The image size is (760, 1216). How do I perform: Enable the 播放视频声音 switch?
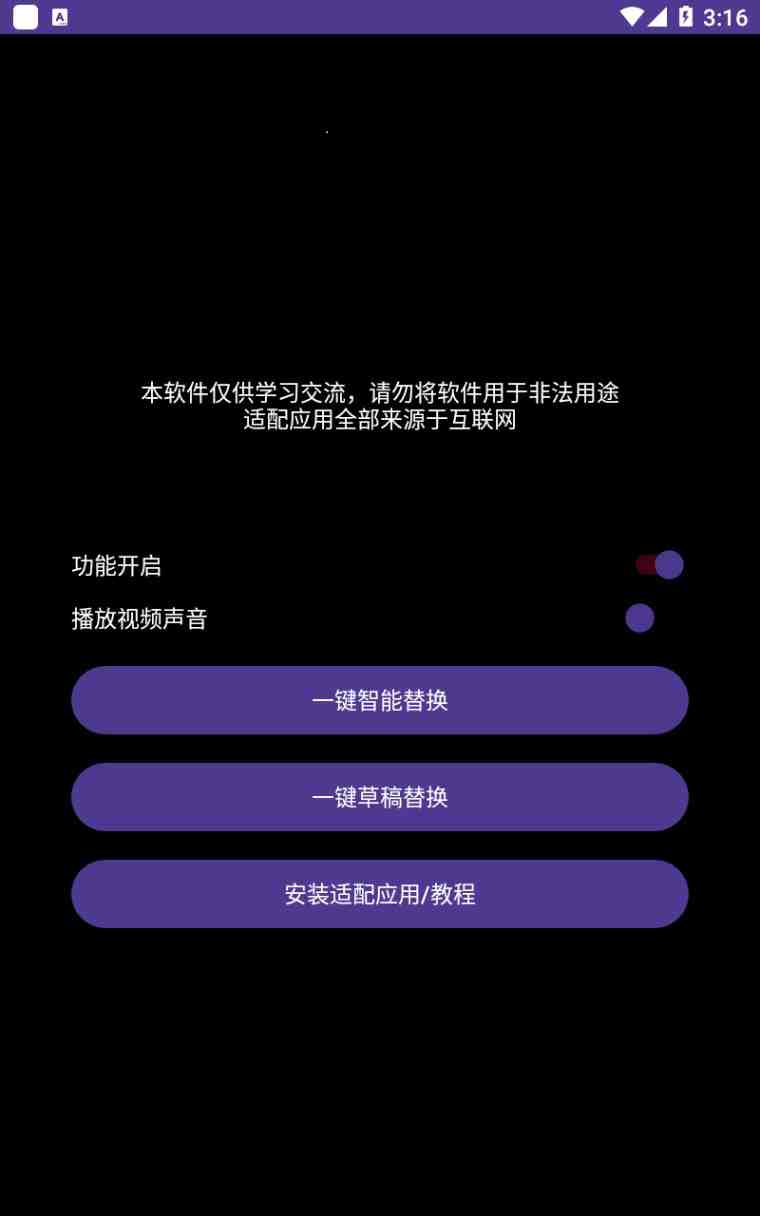point(639,619)
